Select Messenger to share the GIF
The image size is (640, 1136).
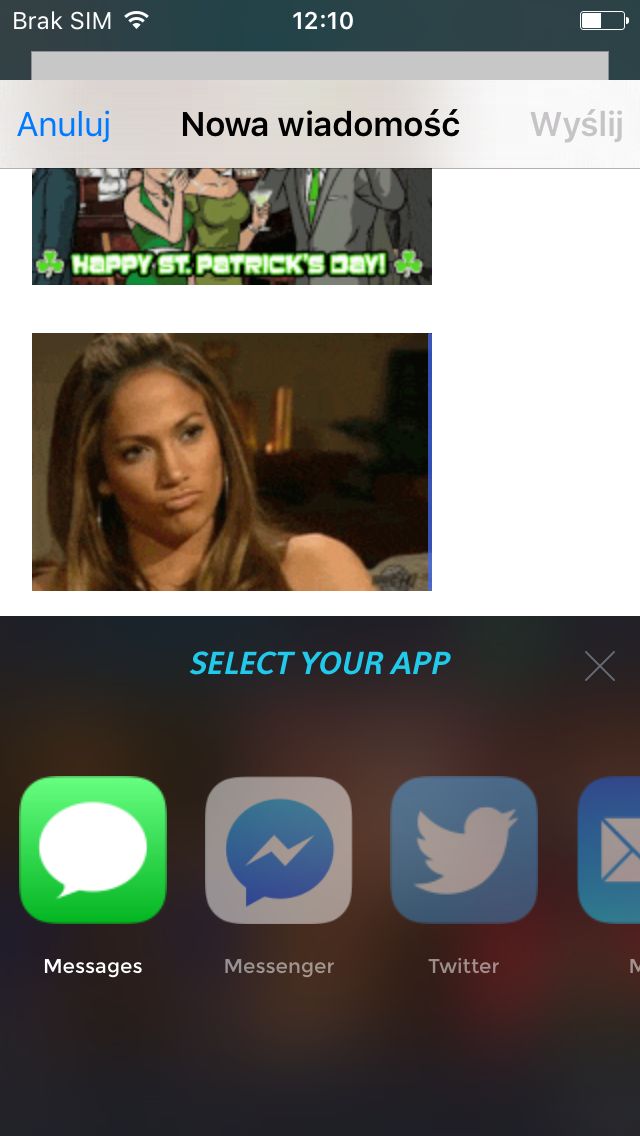click(278, 850)
